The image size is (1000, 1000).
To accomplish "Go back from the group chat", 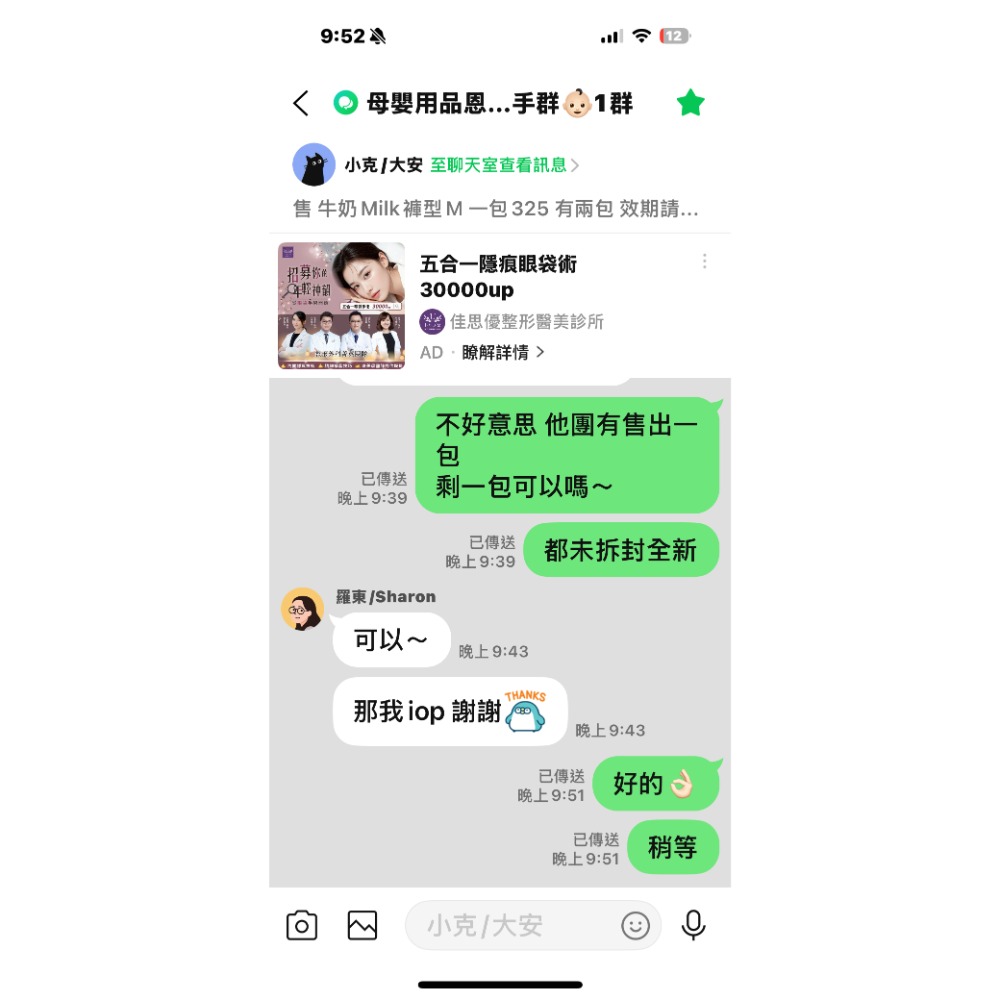I will 300,103.
